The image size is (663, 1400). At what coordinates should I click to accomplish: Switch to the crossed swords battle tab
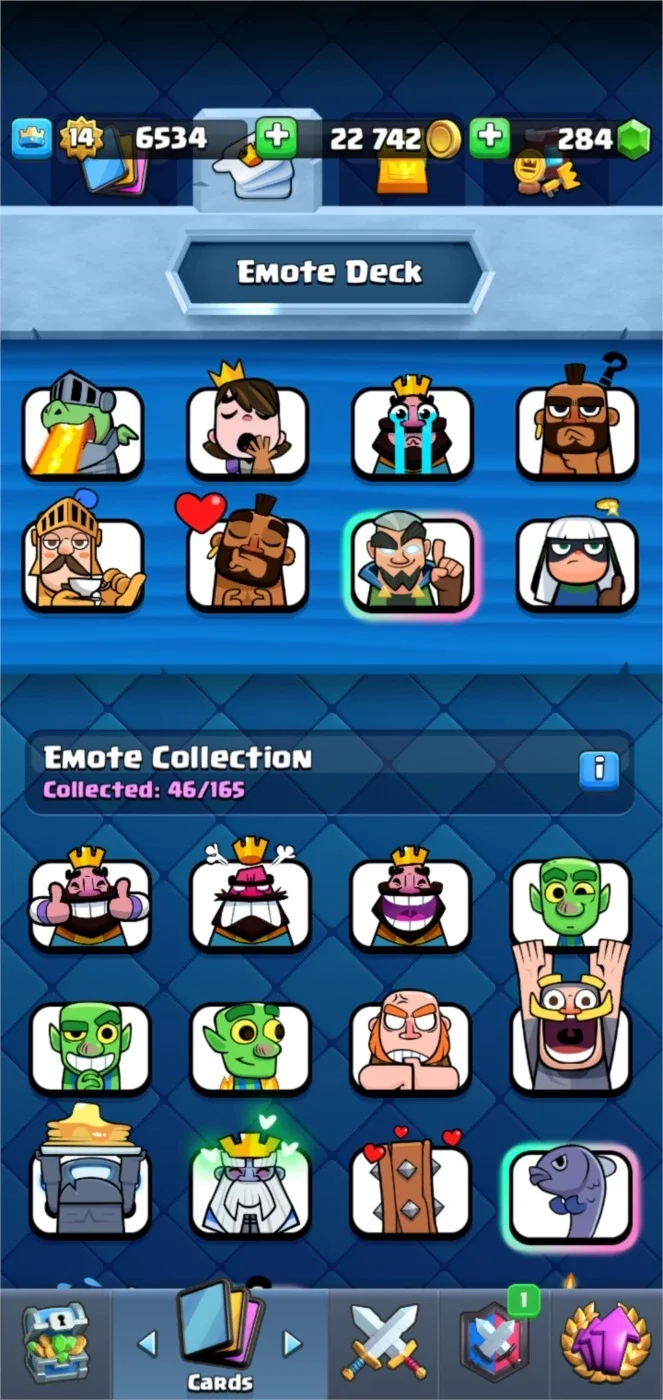point(384,1343)
